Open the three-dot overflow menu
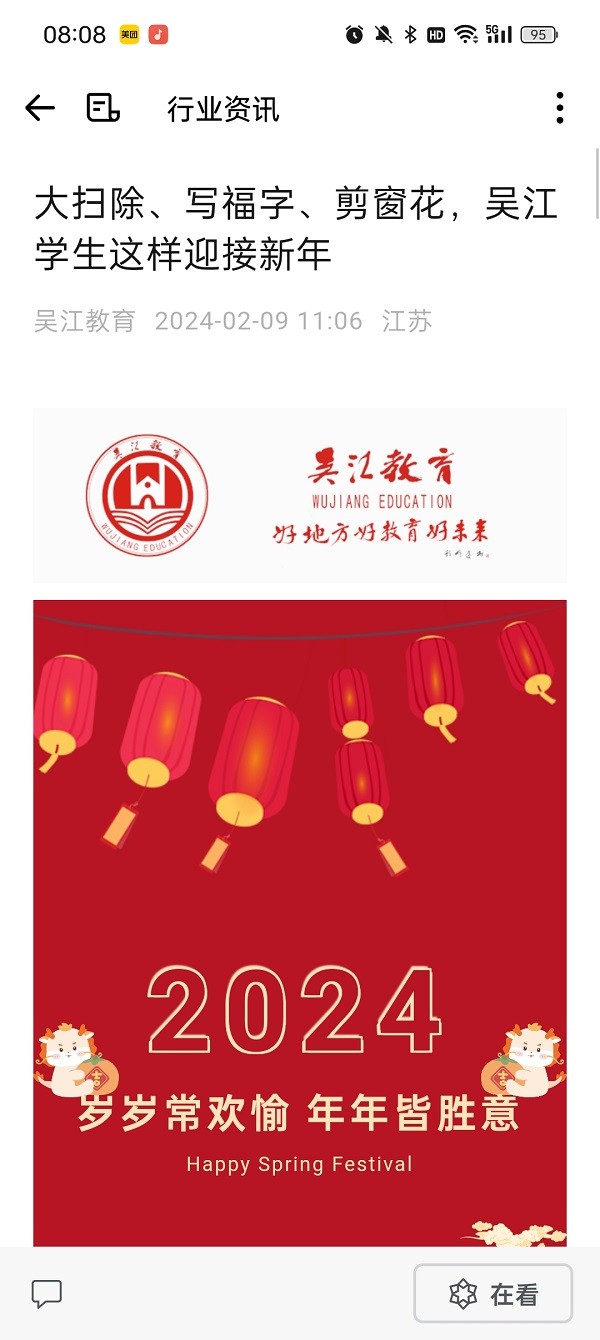Image resolution: width=600 pixels, height=1340 pixels. [559, 108]
